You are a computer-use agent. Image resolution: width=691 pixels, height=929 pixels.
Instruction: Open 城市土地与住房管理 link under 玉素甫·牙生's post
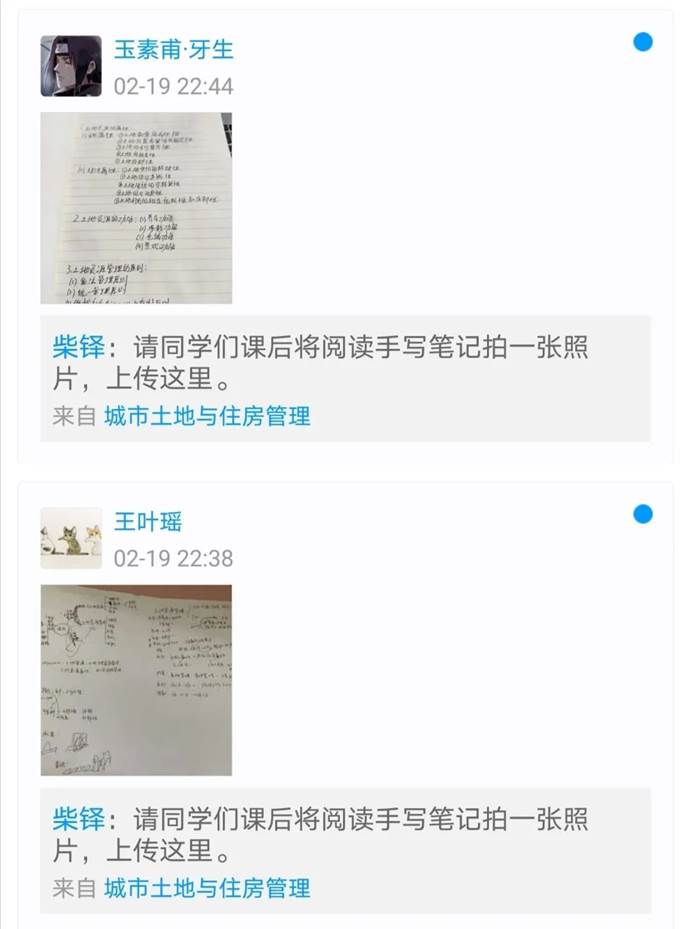207,416
